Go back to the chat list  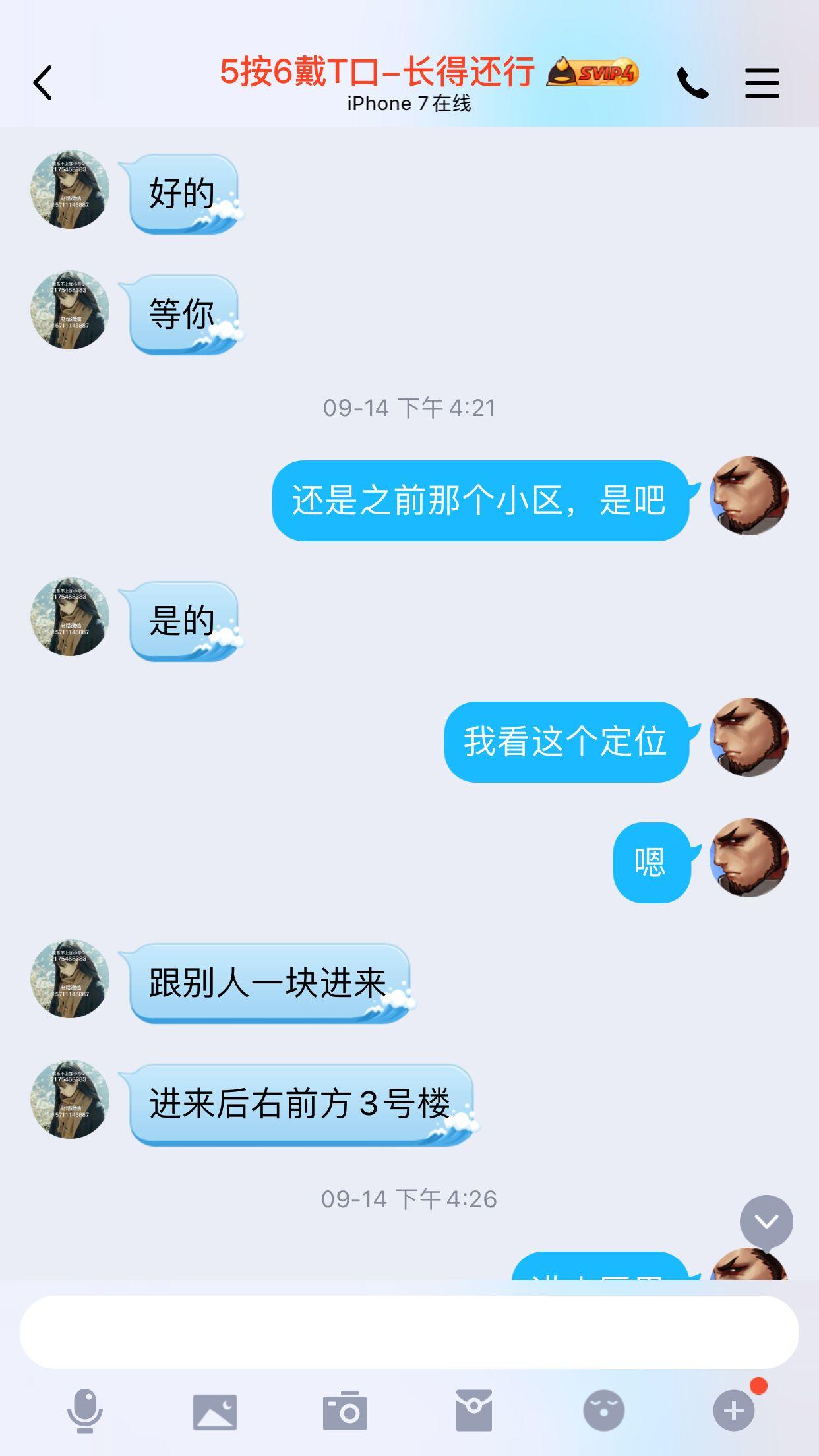click(43, 83)
